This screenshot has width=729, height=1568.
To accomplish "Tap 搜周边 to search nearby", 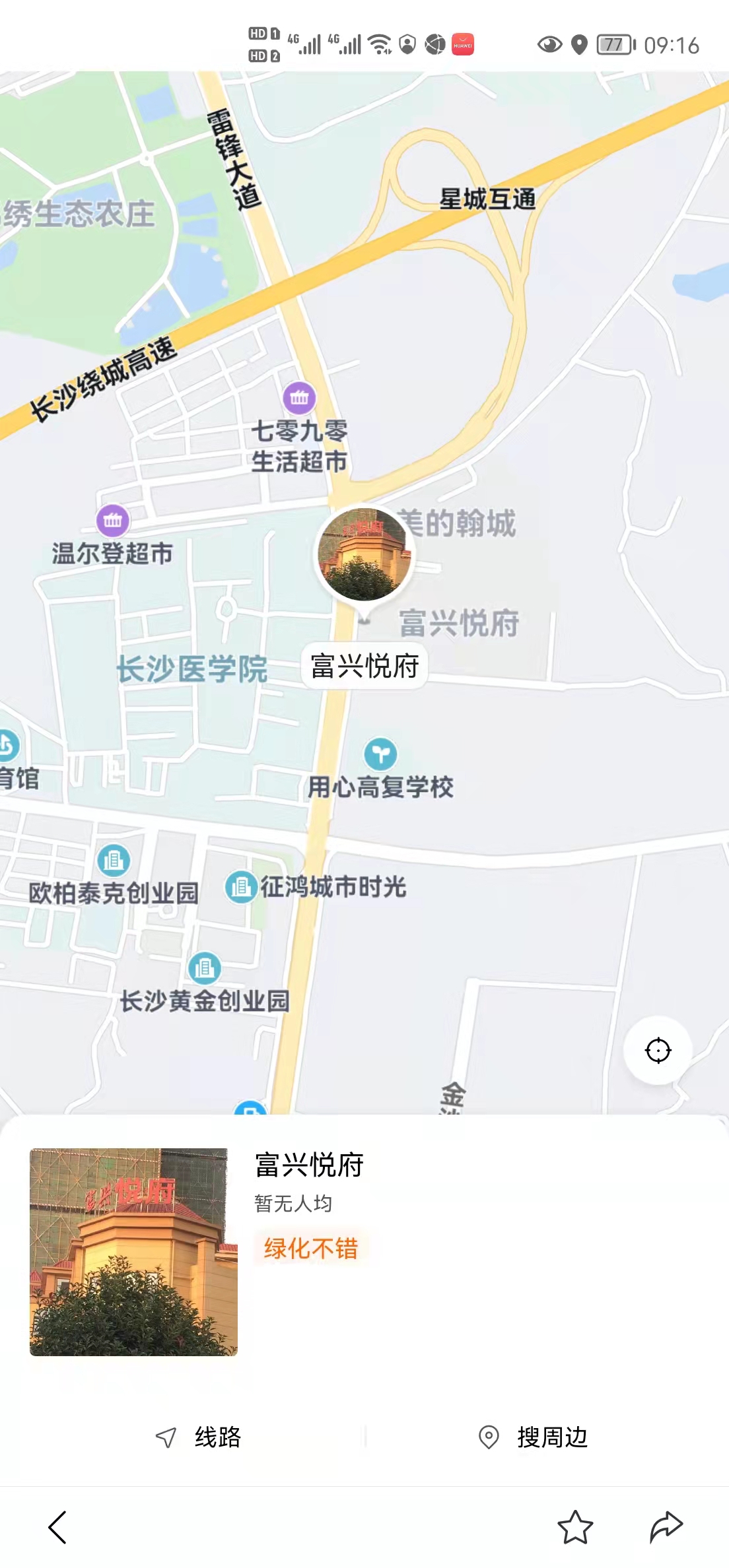I will point(534,1437).
